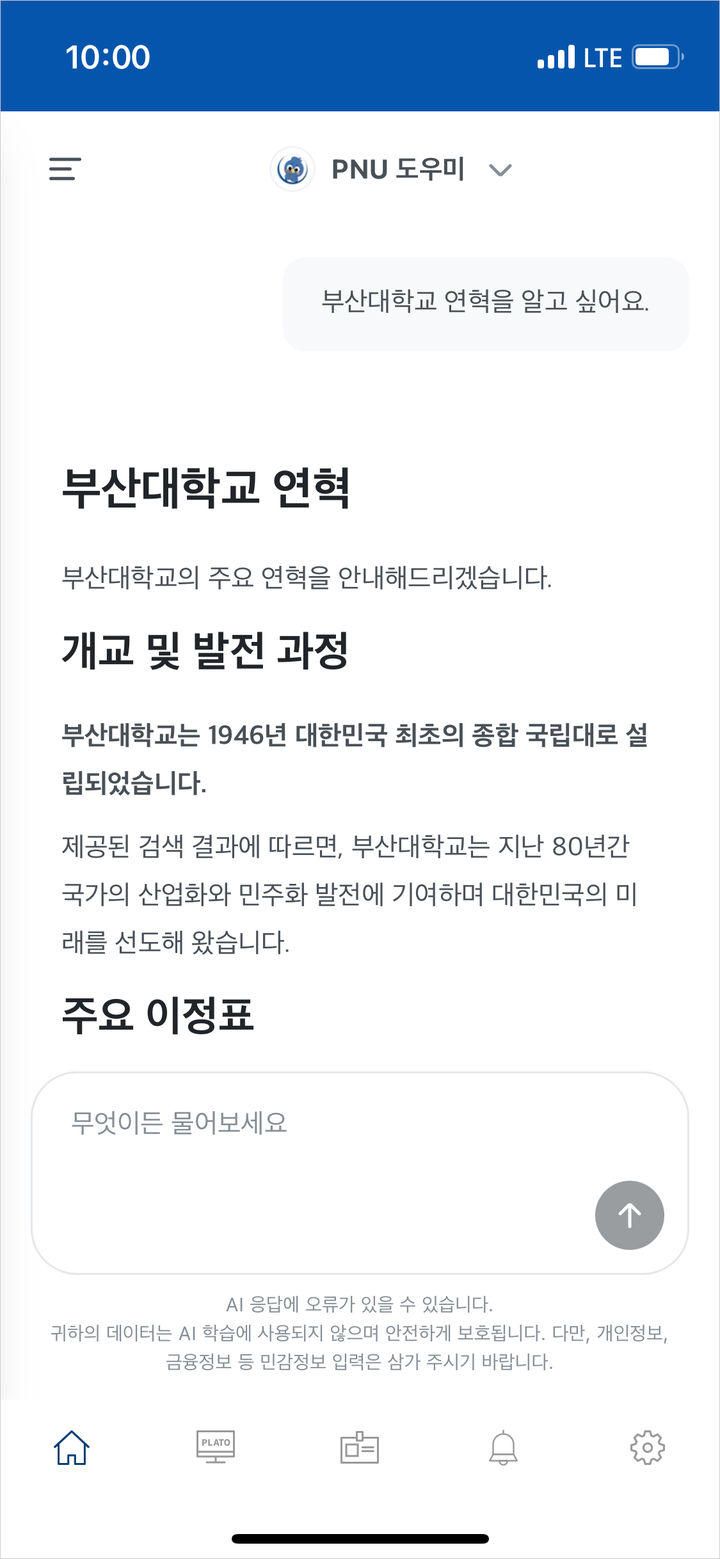Click the PNU 도우미 chatbot avatar

pos(292,168)
